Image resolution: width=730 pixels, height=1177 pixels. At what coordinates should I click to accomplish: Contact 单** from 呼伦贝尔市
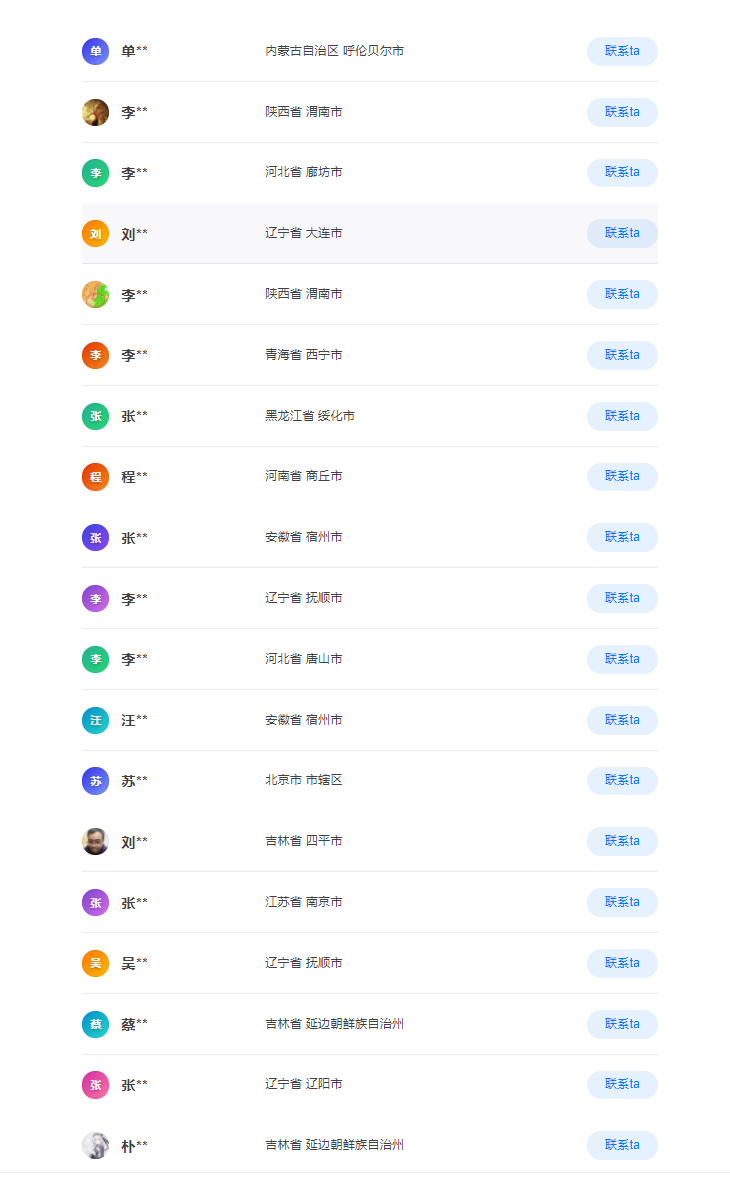(622, 51)
